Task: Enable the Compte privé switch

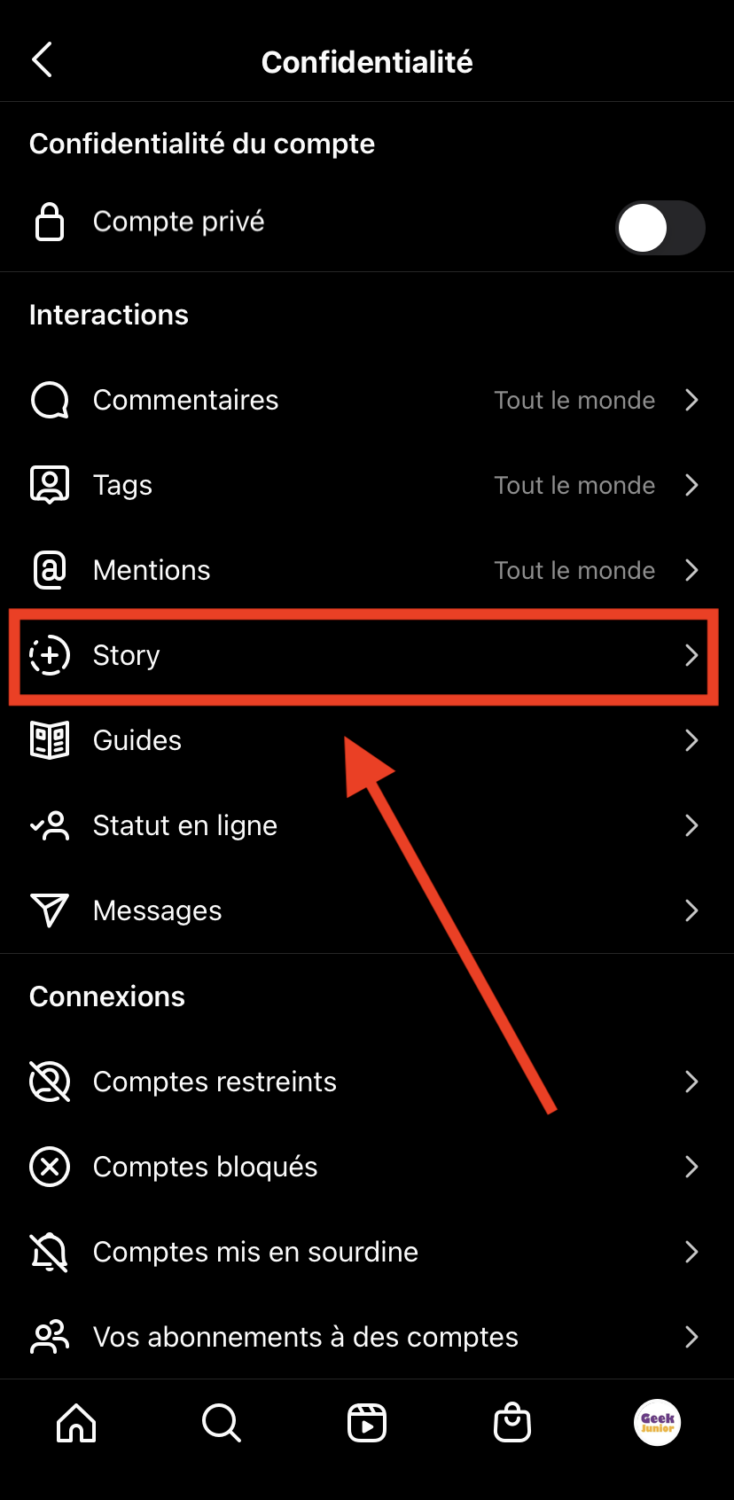Action: point(659,228)
